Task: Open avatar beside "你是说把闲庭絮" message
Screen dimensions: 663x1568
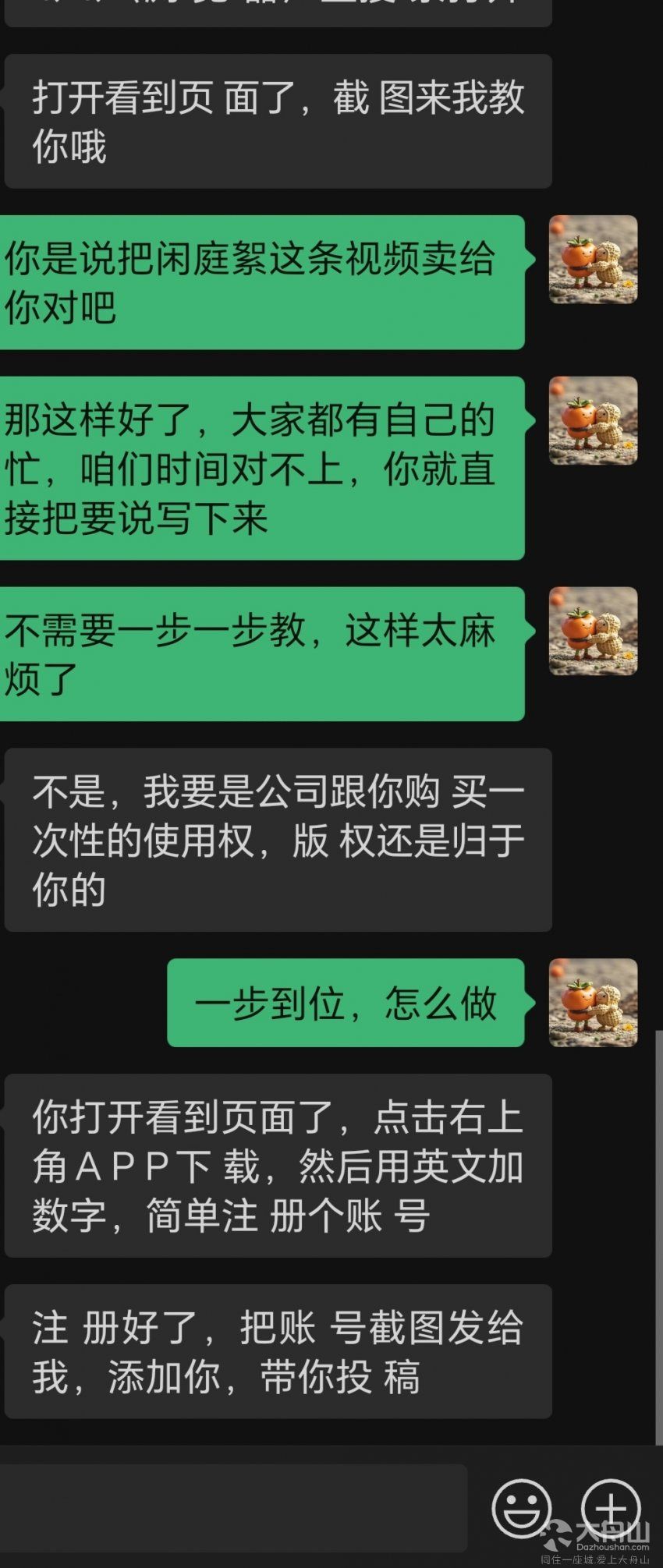Action: (x=593, y=260)
